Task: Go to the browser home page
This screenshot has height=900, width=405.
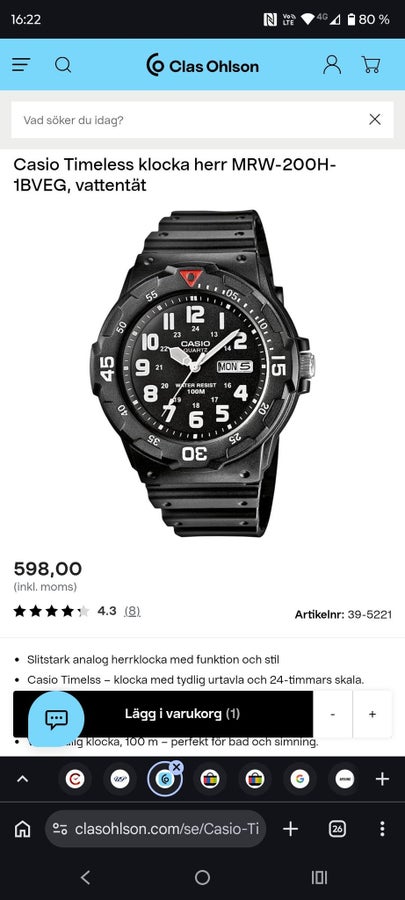Action: (x=22, y=829)
